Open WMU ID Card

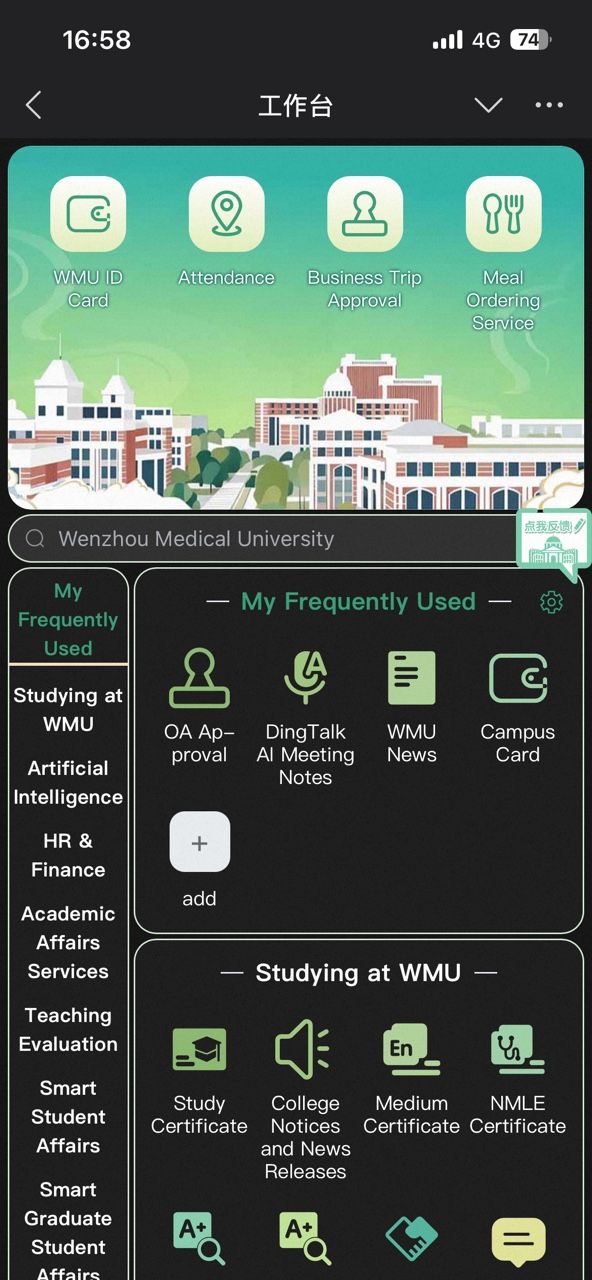pyautogui.click(x=88, y=243)
